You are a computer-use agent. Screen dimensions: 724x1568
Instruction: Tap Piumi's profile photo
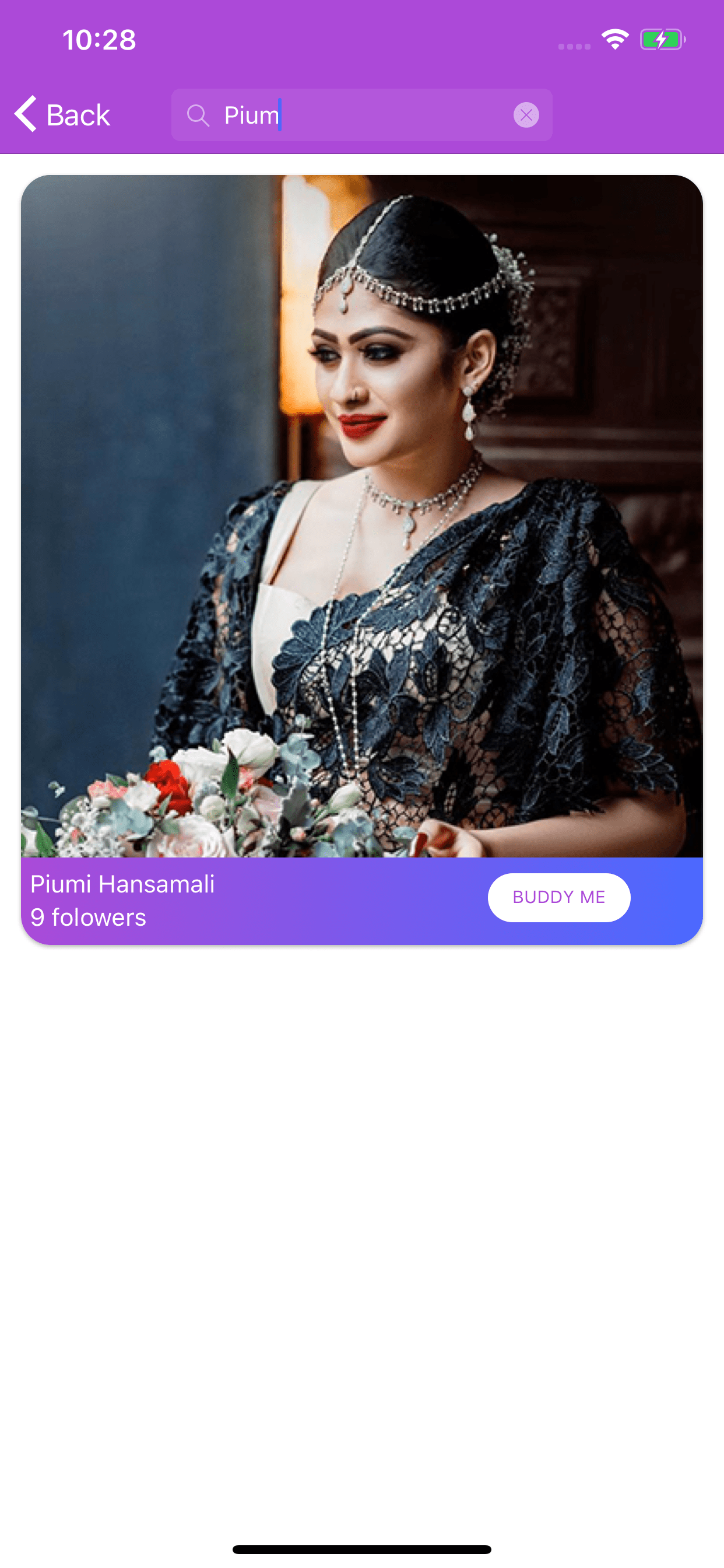361,517
